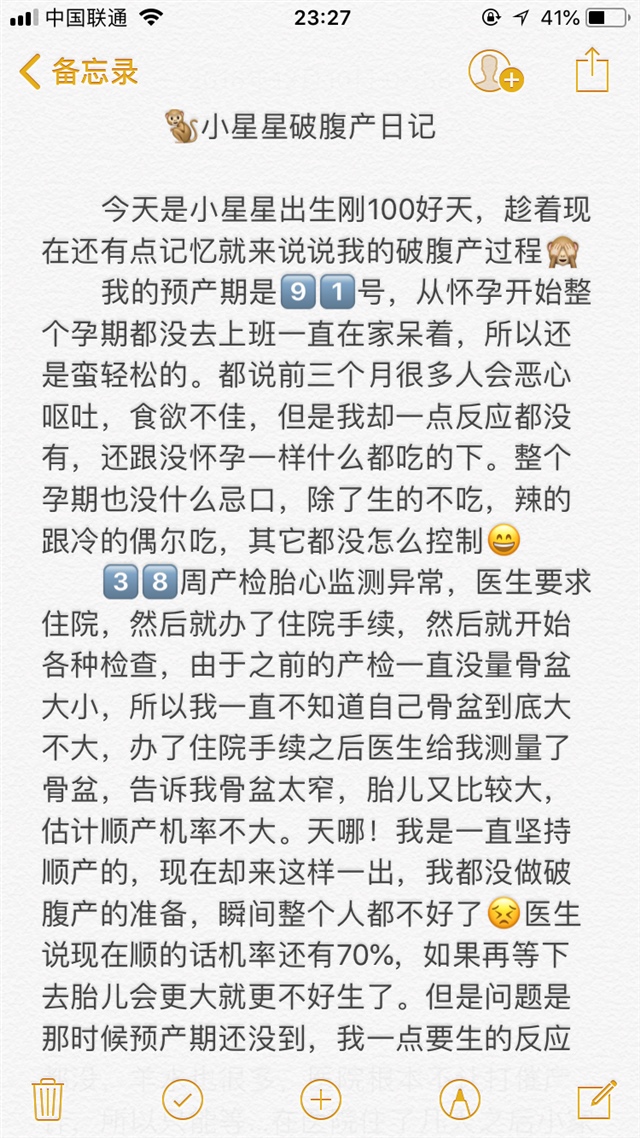Delete this note with trash icon
The height and width of the screenshot is (1138, 640).
48,1100
